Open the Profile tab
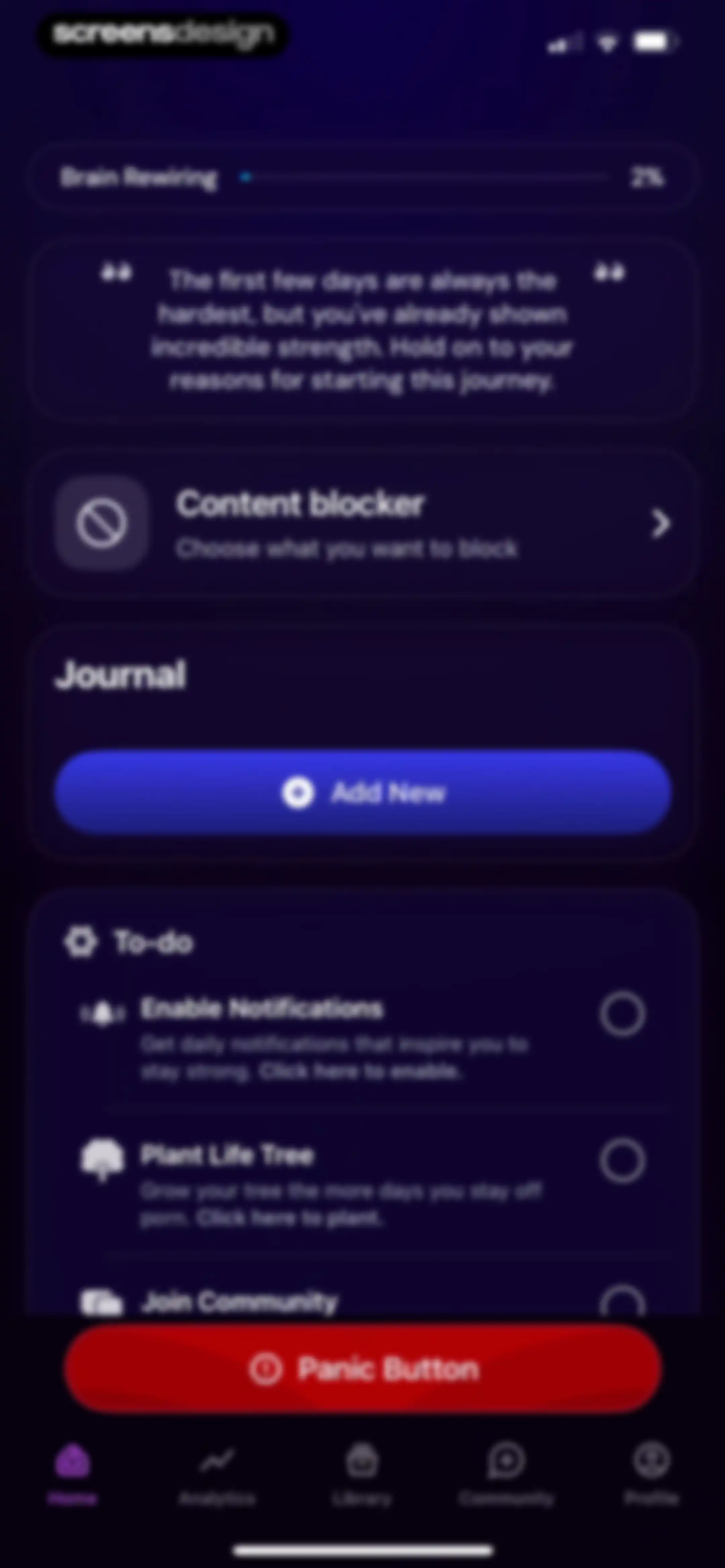 pyautogui.click(x=651, y=1474)
